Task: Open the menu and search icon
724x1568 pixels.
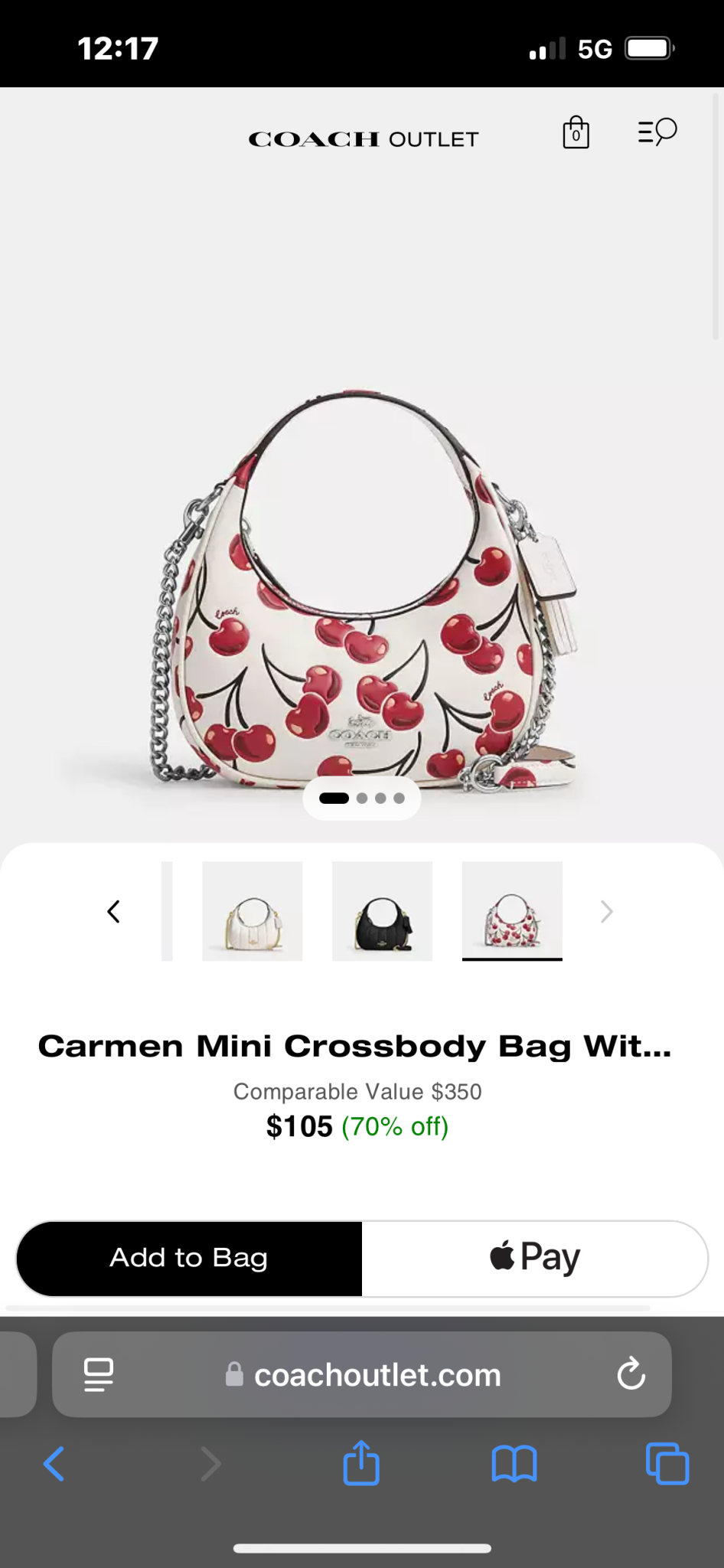Action: [657, 132]
